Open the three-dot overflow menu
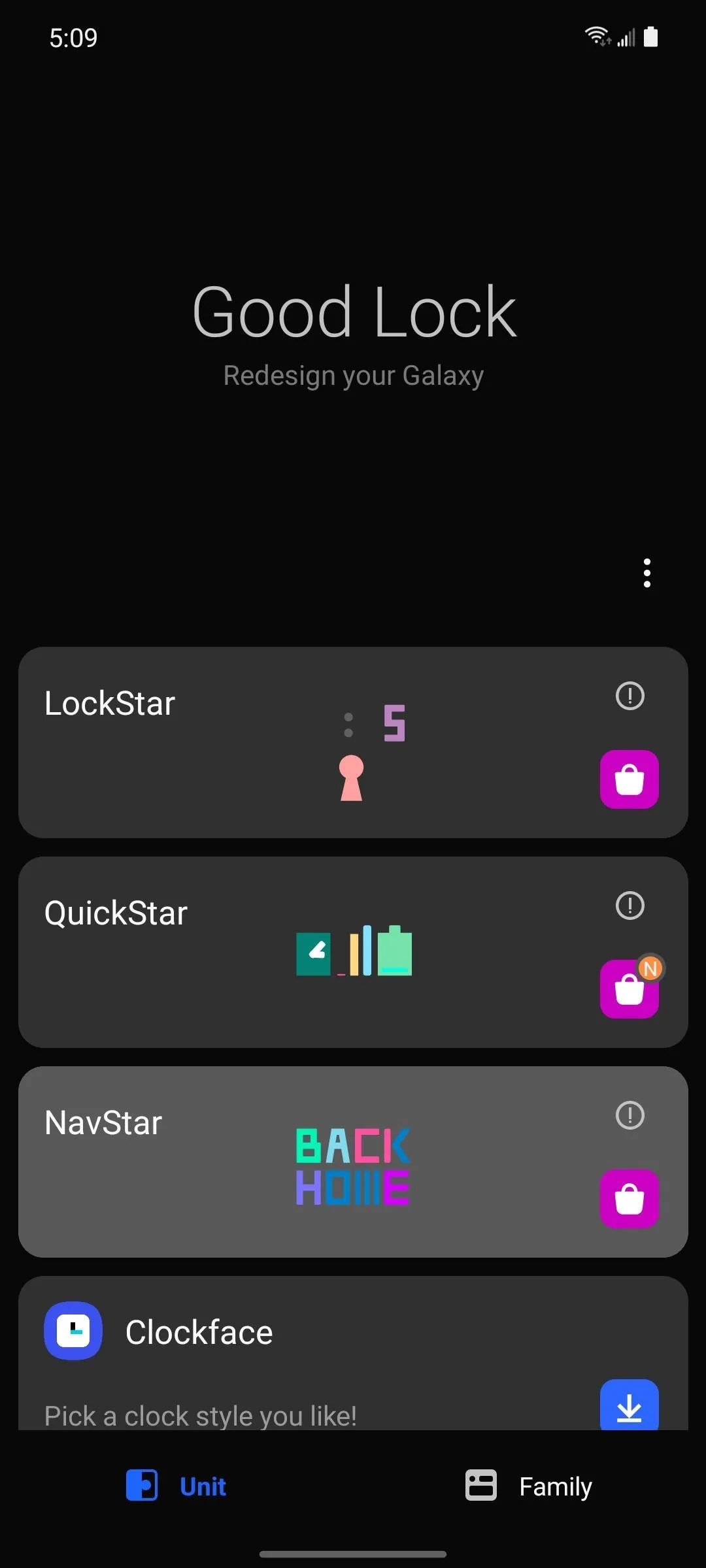Screen dimensions: 706x1568 click(647, 573)
